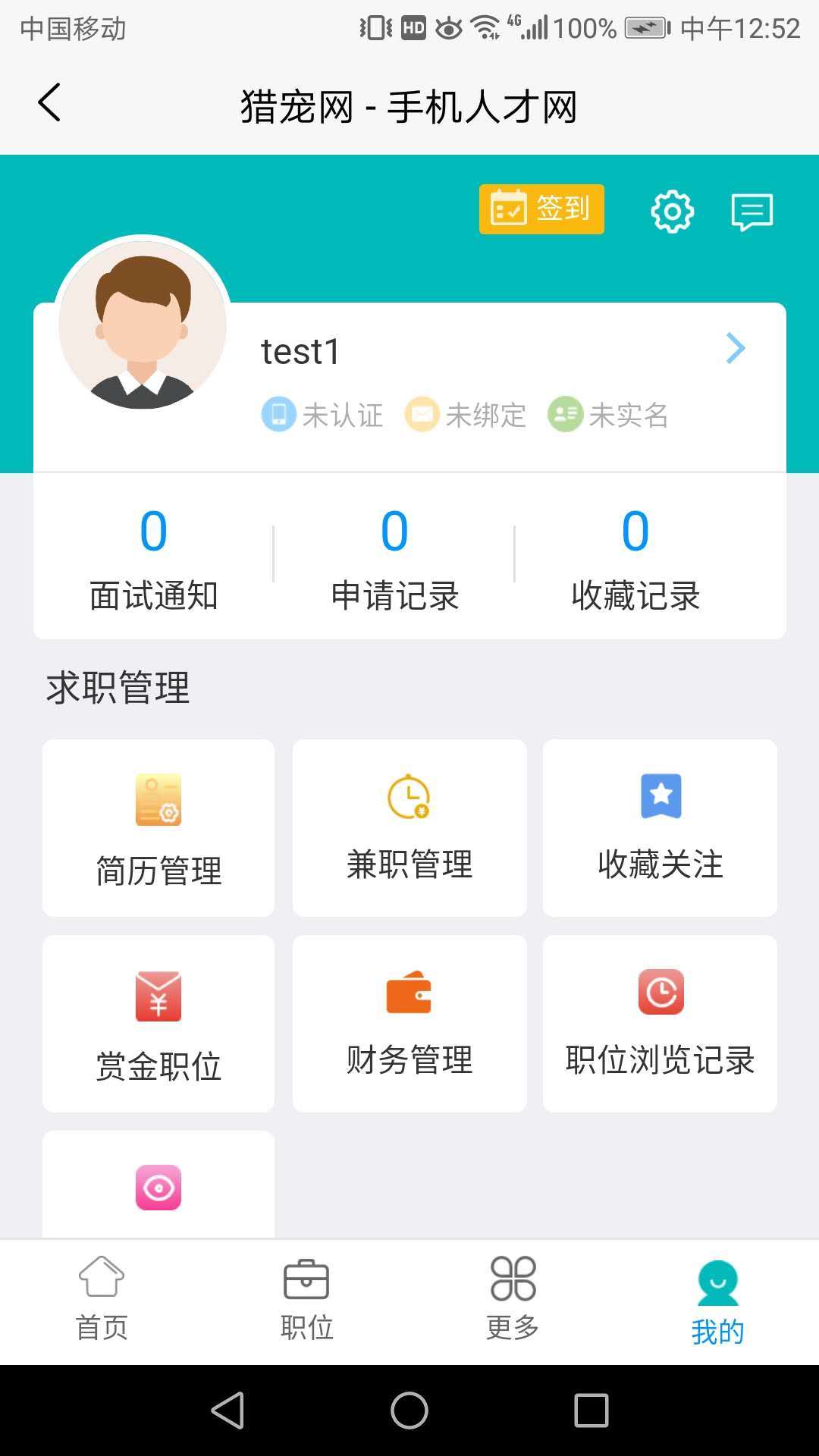Open 简历管理 resume management icon
The image size is (819, 1456).
(x=158, y=804)
